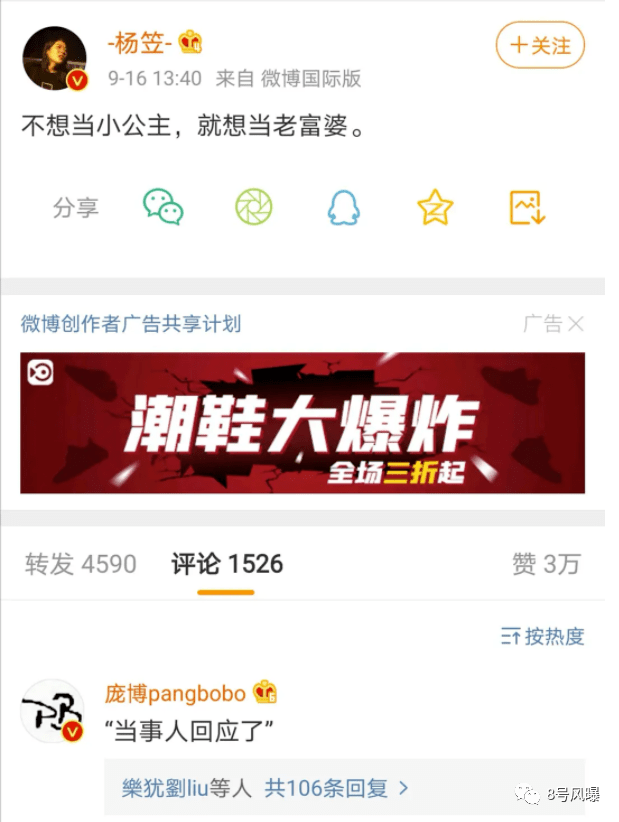Save the post as an image

coord(526,207)
